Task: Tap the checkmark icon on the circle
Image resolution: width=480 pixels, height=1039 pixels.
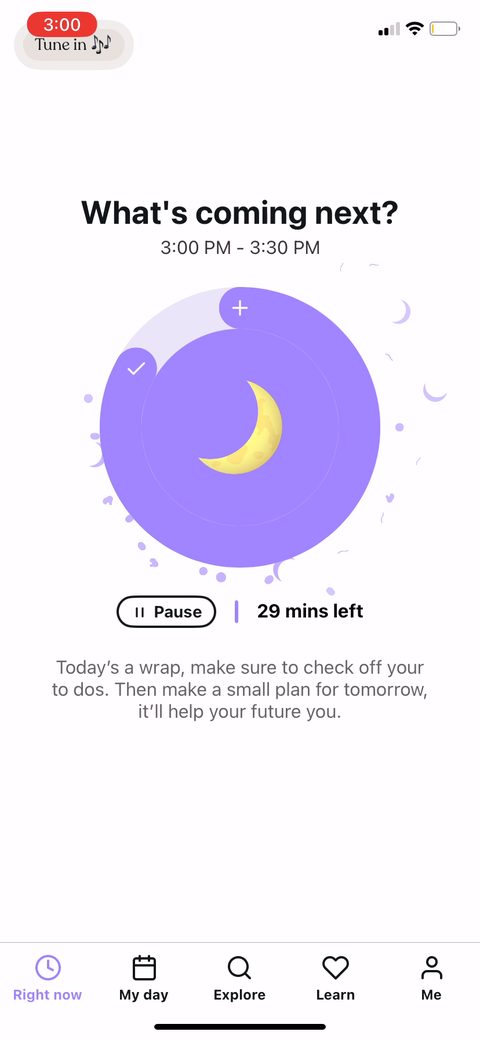Action: (136, 369)
